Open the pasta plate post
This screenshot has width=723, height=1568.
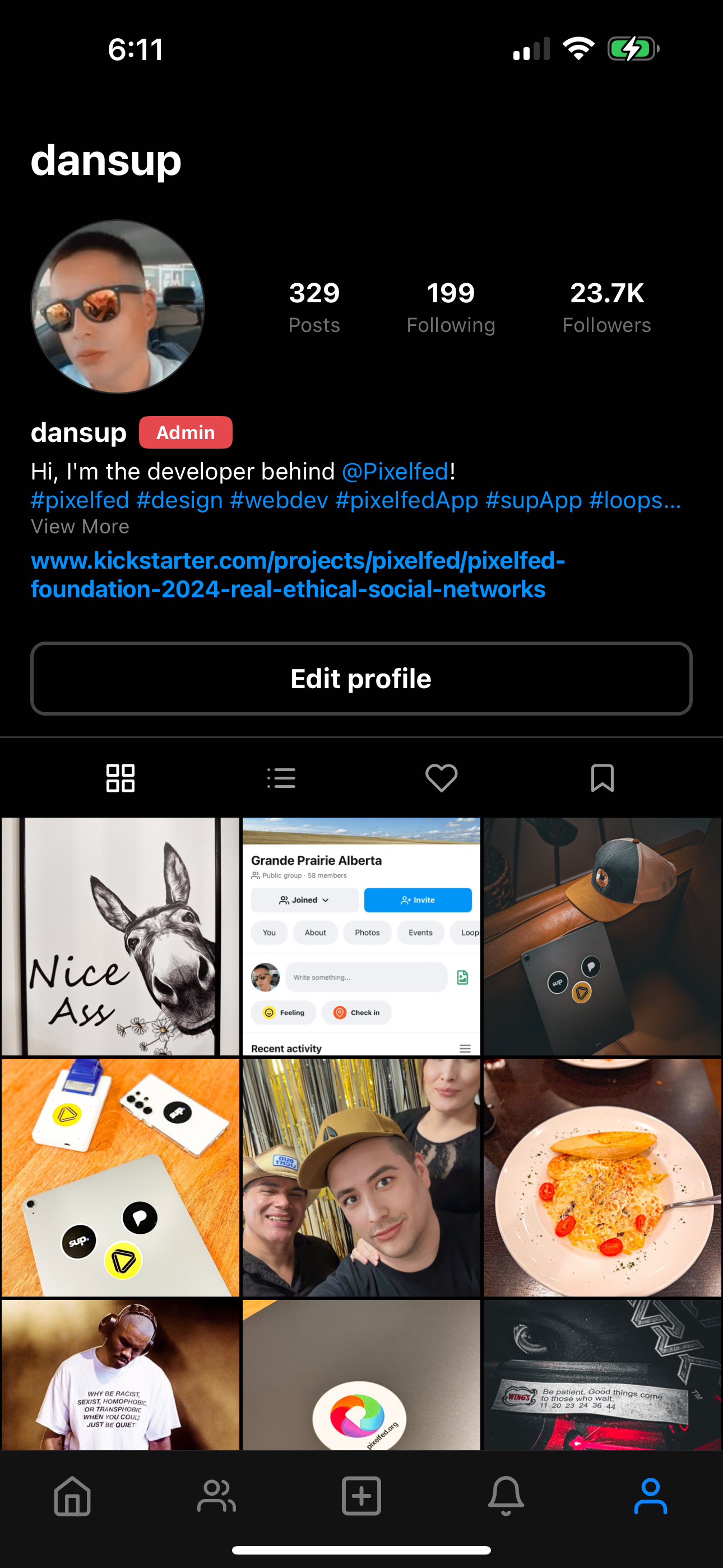coord(602,1177)
